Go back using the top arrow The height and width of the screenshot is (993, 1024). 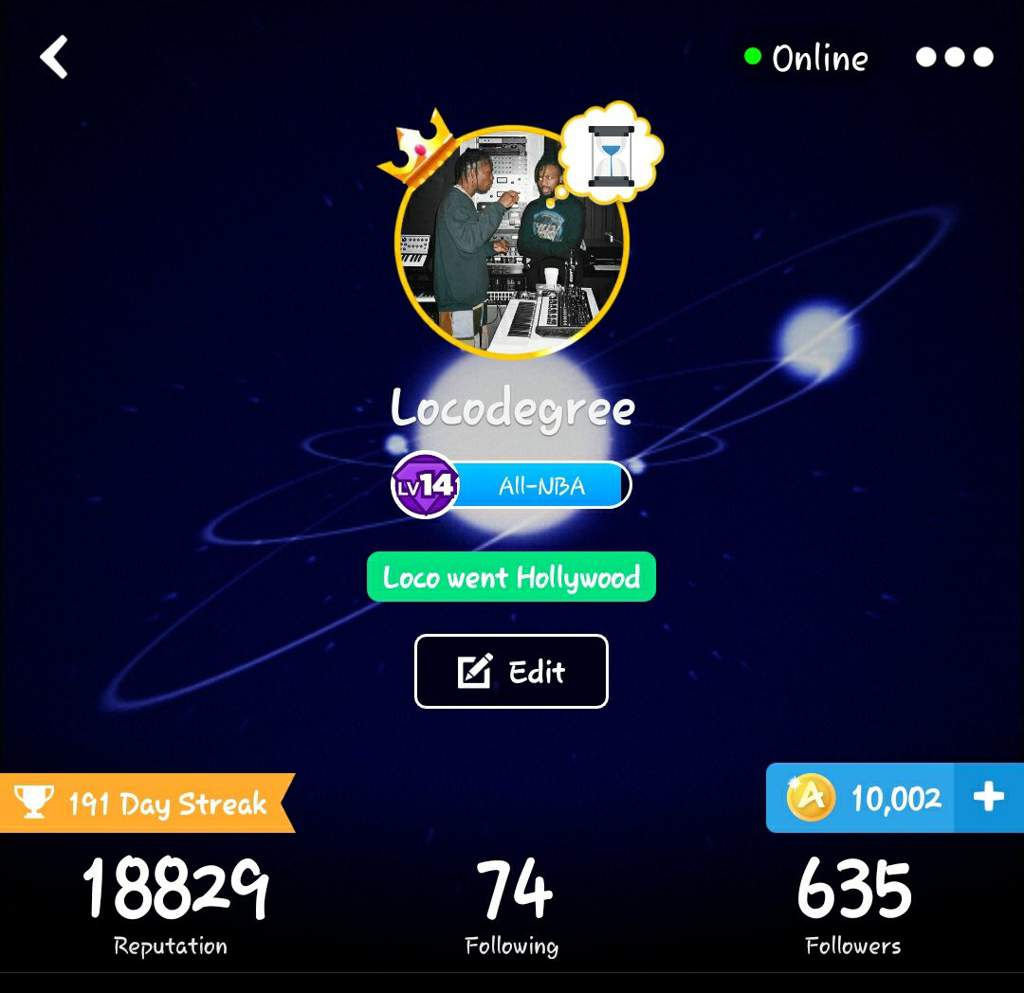pyautogui.click(x=54, y=57)
